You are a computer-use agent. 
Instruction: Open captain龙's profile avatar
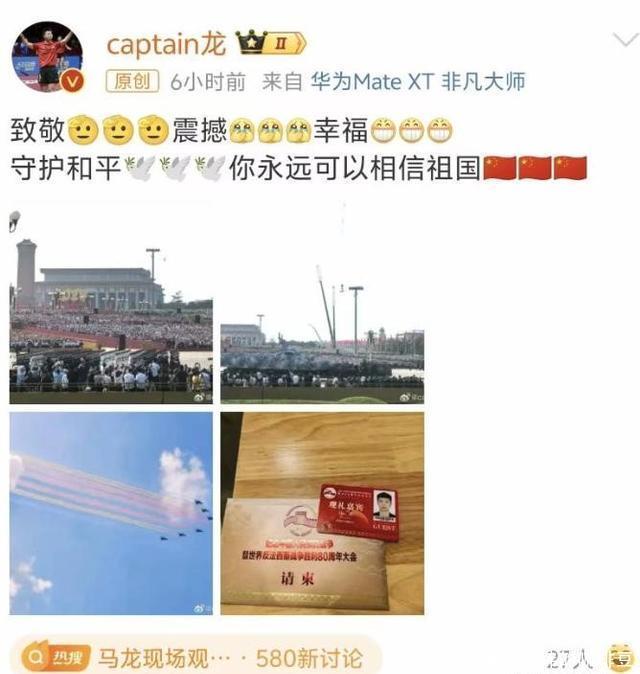47,57
